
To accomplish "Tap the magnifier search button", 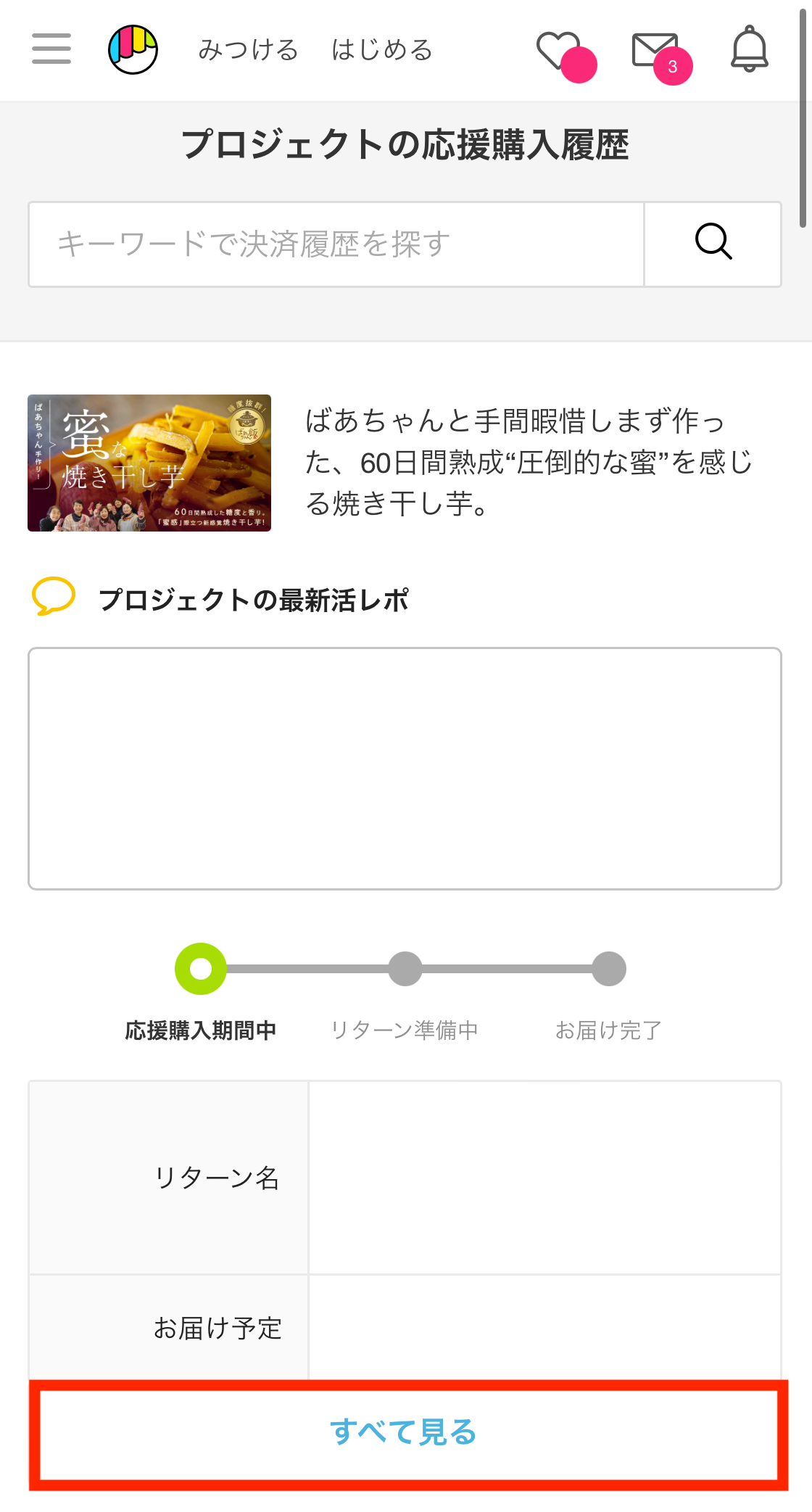I will coord(713,244).
